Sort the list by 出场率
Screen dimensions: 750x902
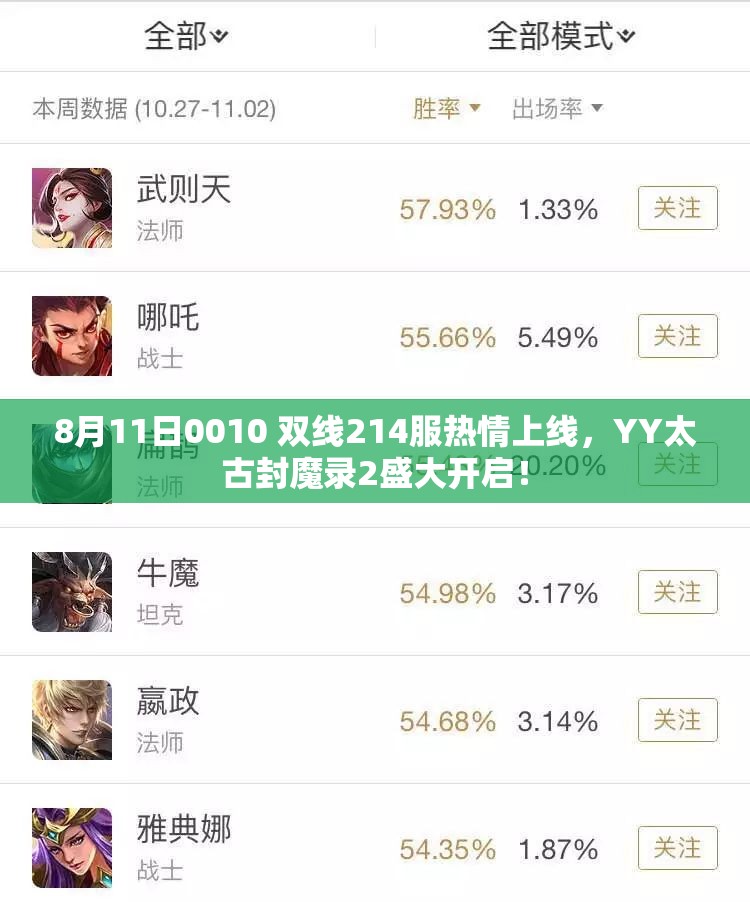pyautogui.click(x=557, y=108)
